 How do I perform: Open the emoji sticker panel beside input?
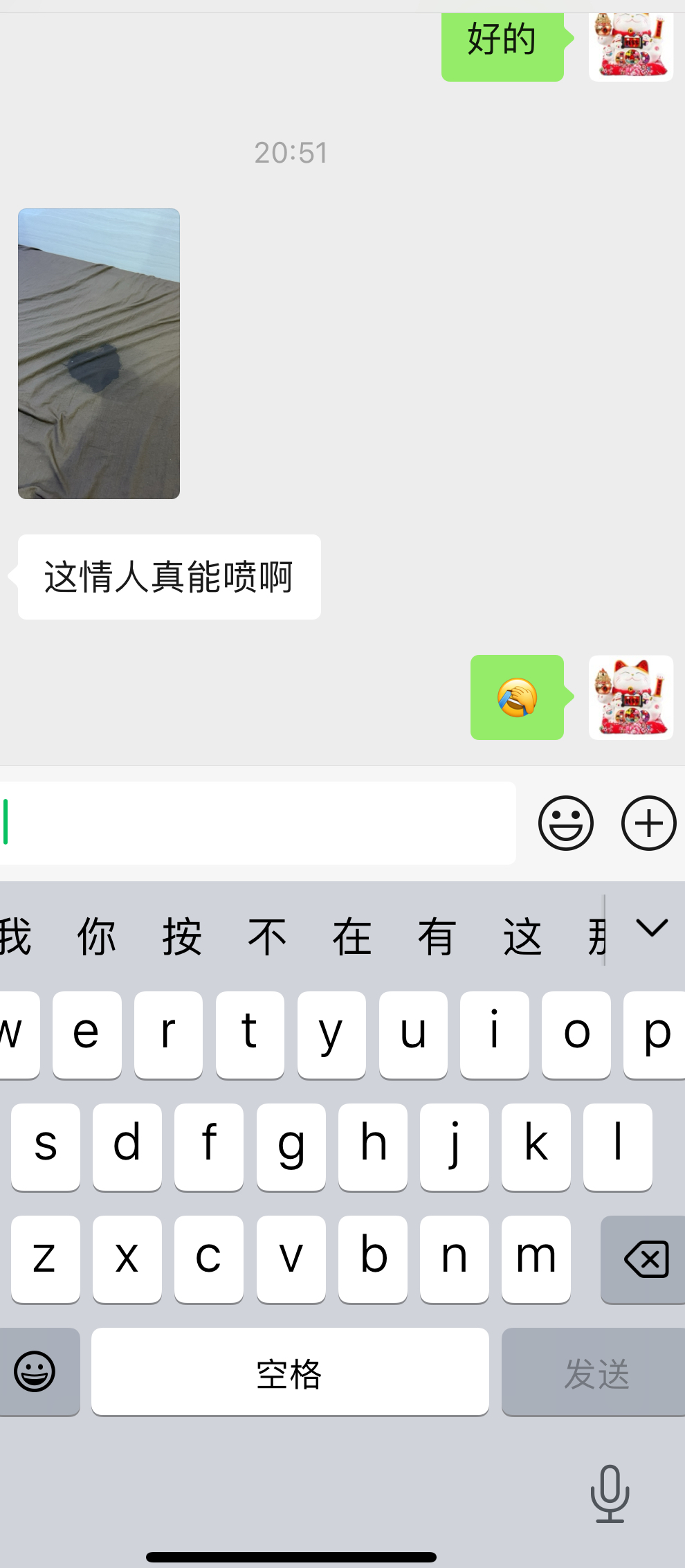tap(565, 822)
